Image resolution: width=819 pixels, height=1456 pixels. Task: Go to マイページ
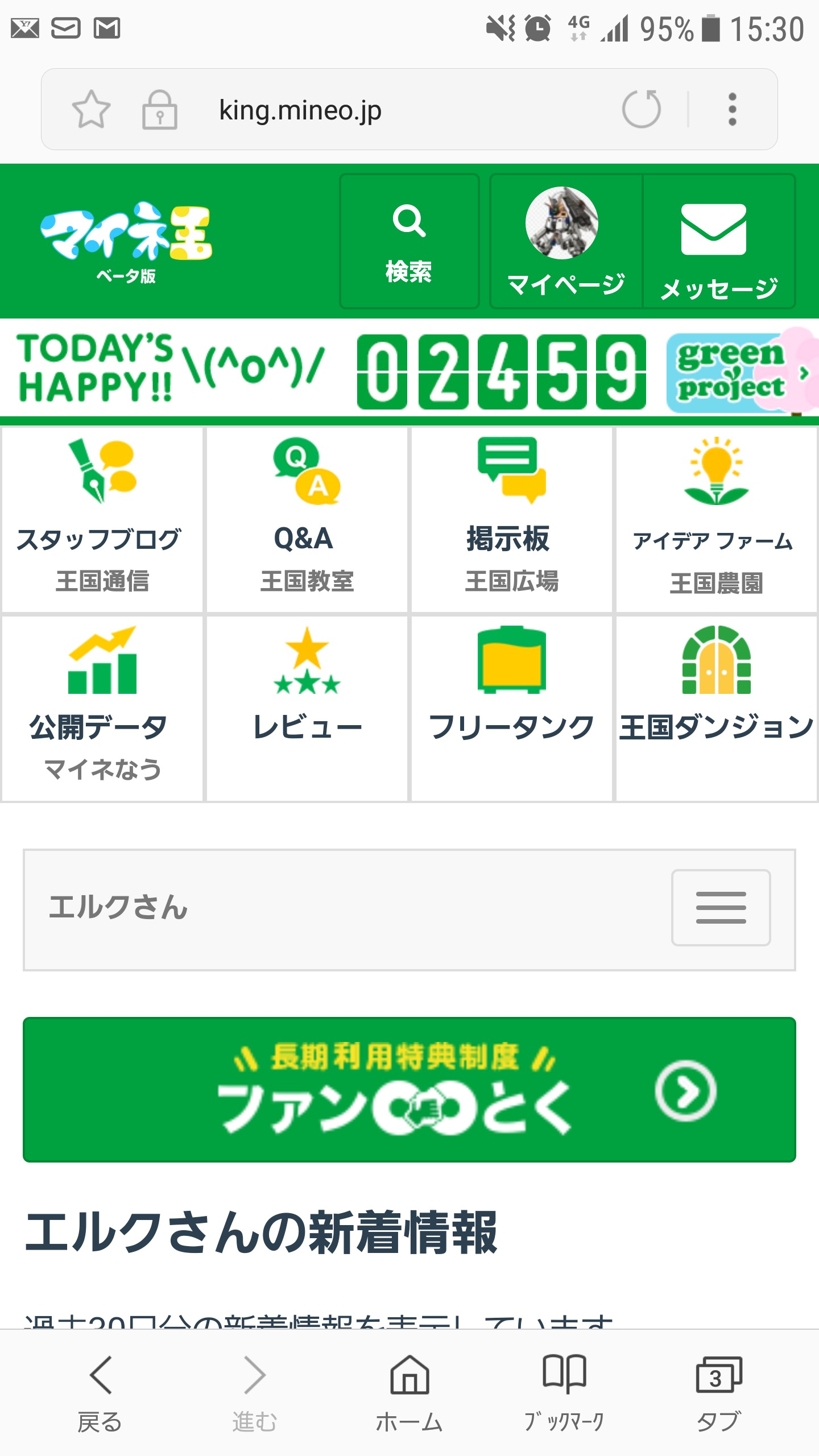565,241
